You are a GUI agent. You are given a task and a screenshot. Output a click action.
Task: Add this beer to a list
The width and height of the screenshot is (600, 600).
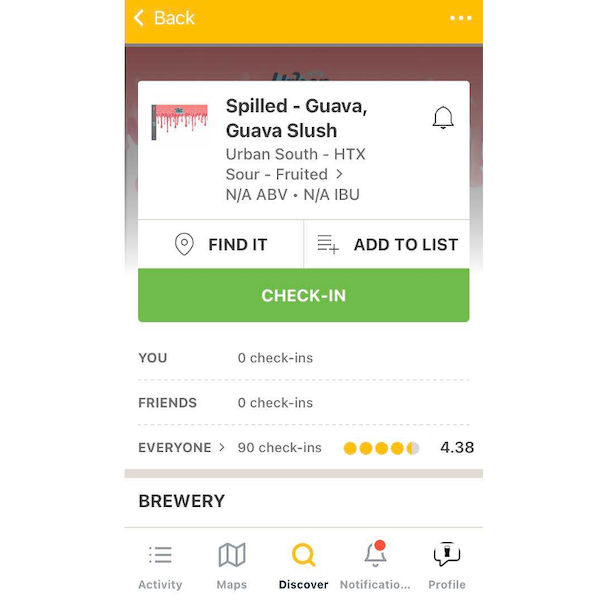coord(387,244)
